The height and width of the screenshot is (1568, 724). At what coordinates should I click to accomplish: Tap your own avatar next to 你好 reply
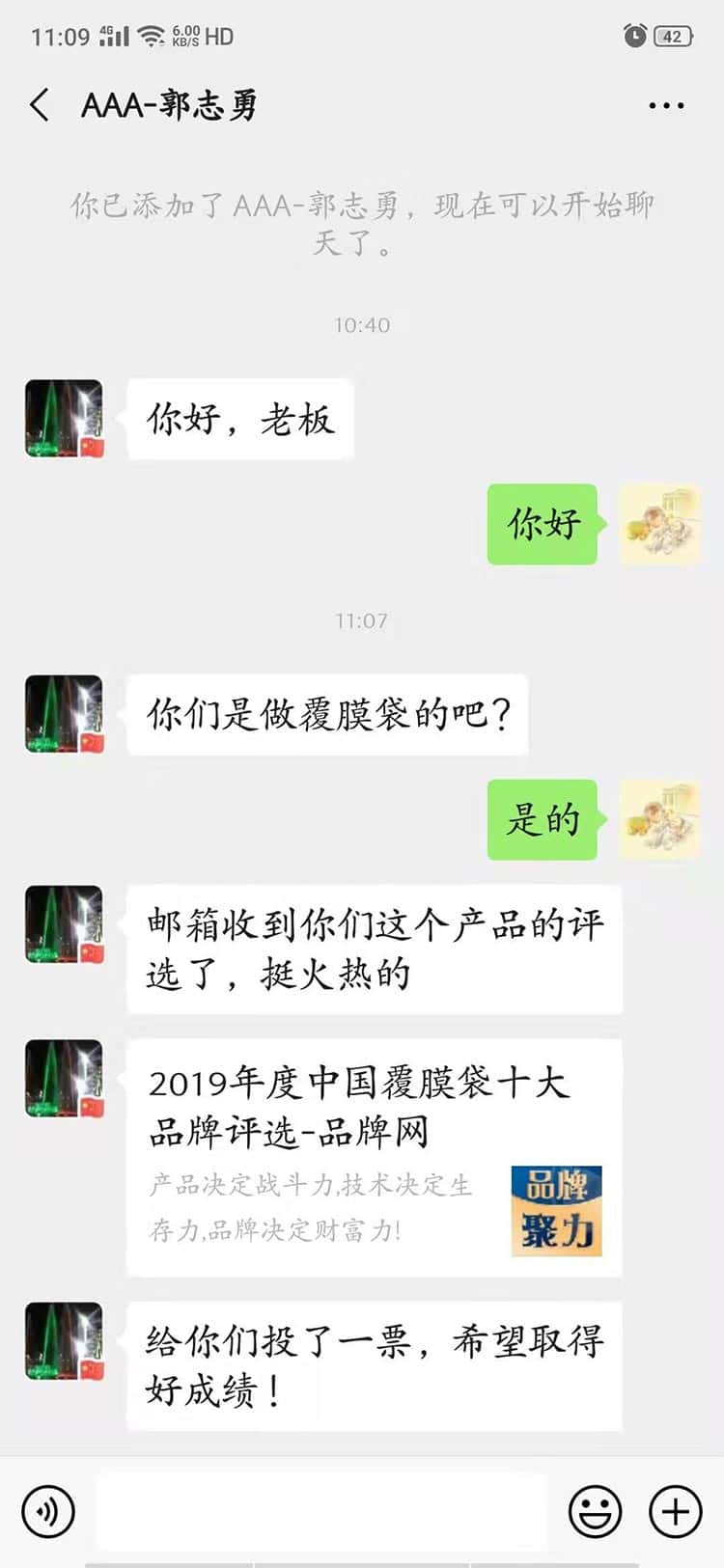pyautogui.click(x=660, y=526)
